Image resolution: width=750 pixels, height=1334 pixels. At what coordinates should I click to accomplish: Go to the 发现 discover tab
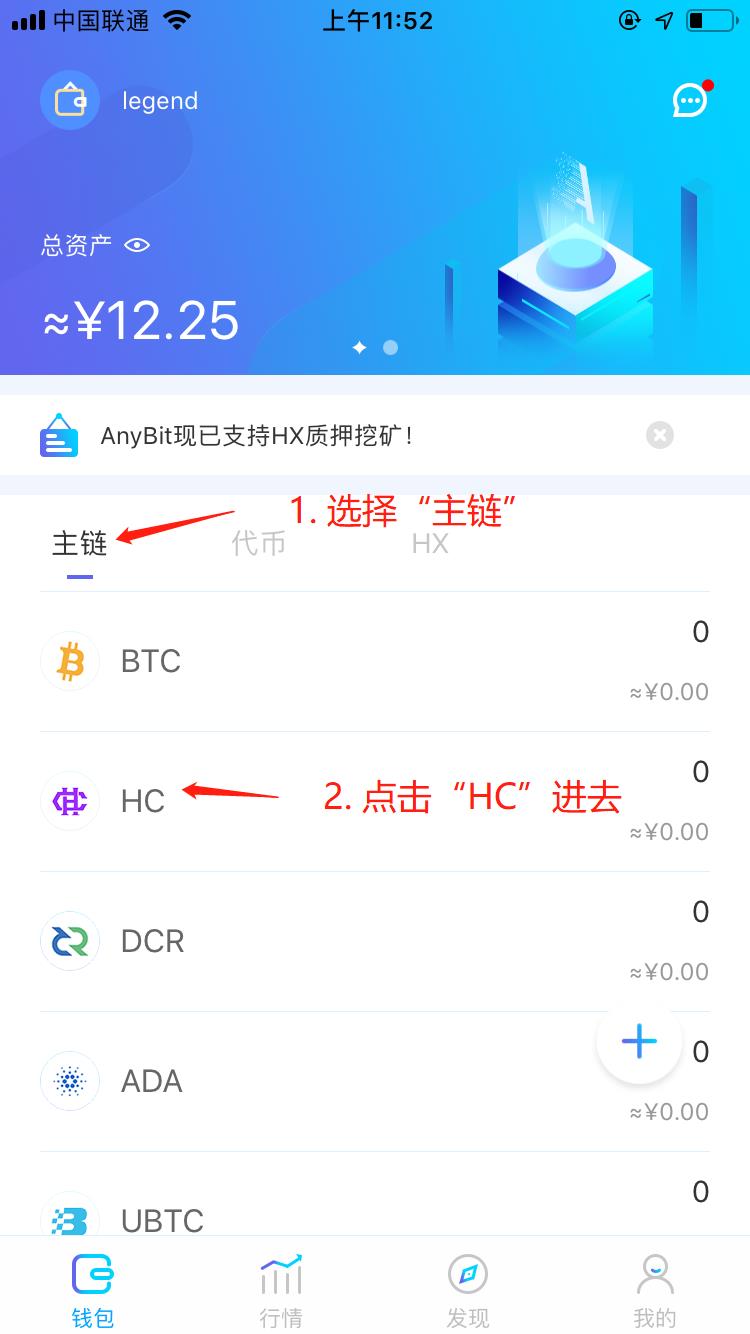(x=468, y=1290)
